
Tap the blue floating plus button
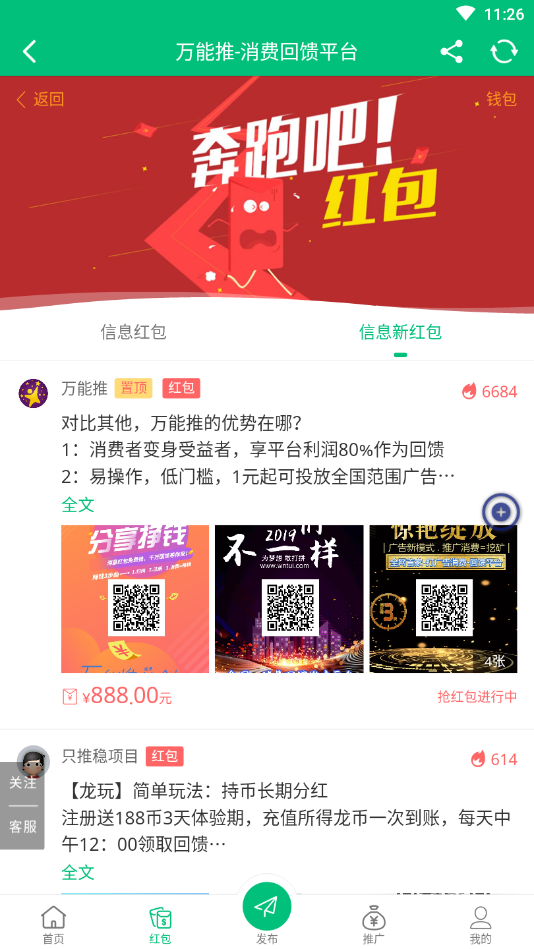coord(501,513)
